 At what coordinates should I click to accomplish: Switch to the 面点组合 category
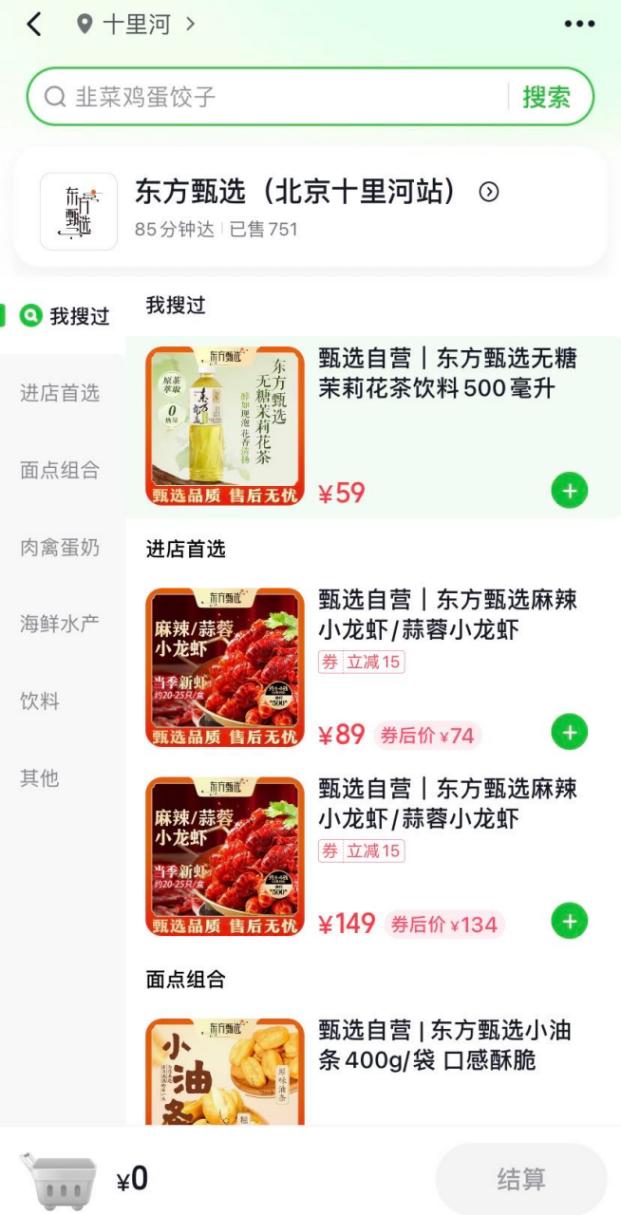tap(60, 470)
